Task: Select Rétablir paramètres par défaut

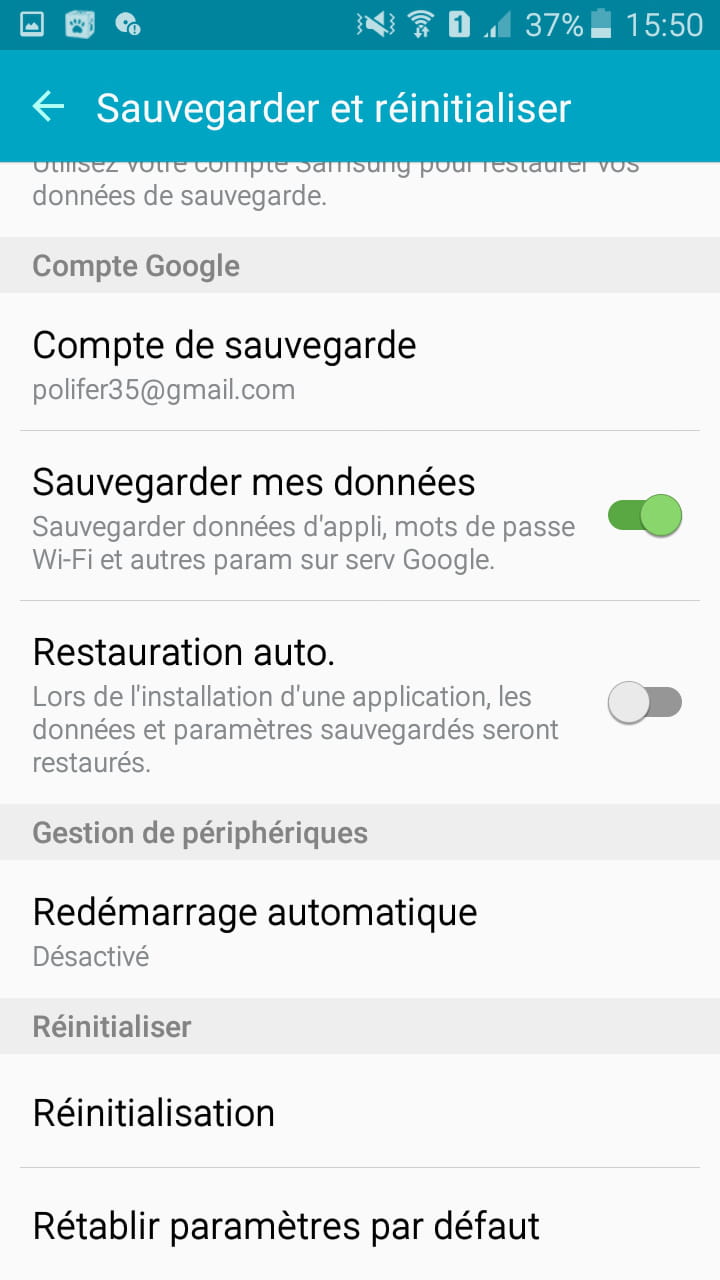Action: tap(360, 1225)
